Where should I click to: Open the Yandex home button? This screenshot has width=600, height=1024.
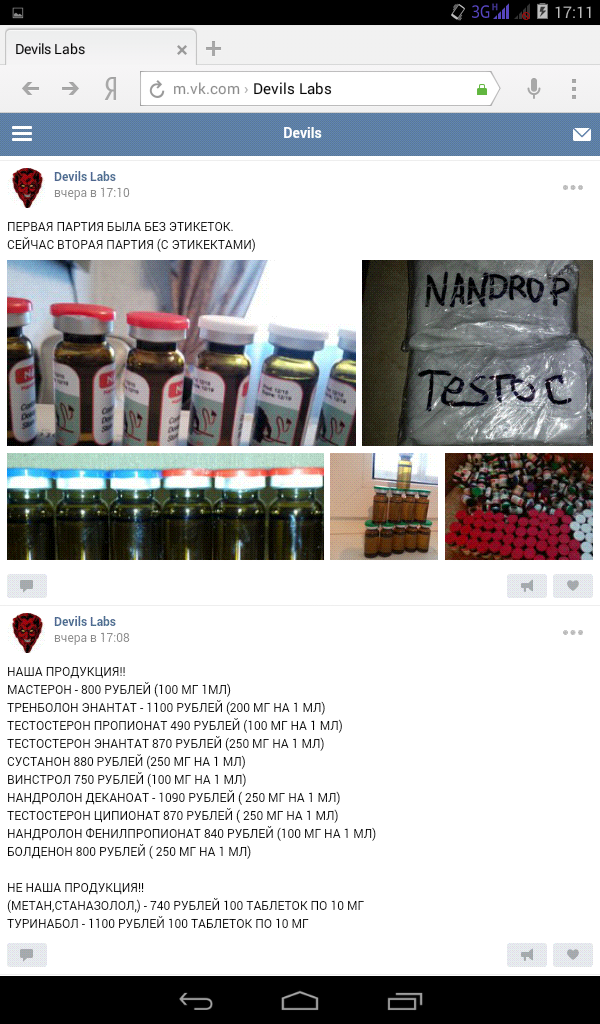(110, 89)
